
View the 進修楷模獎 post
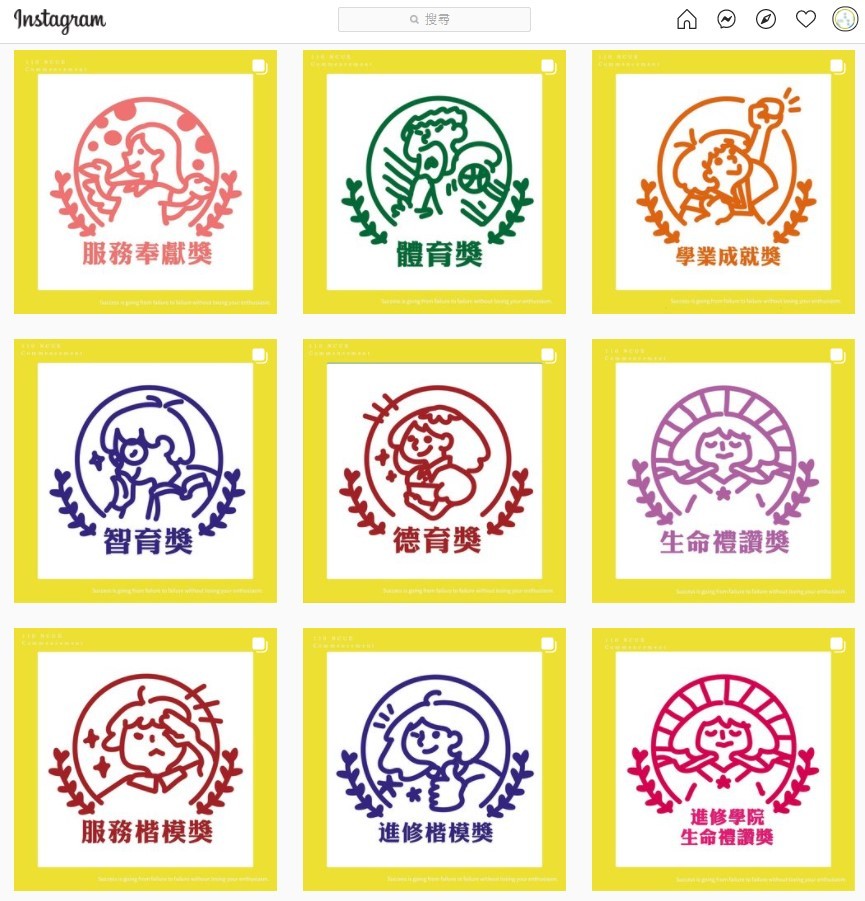(434, 760)
